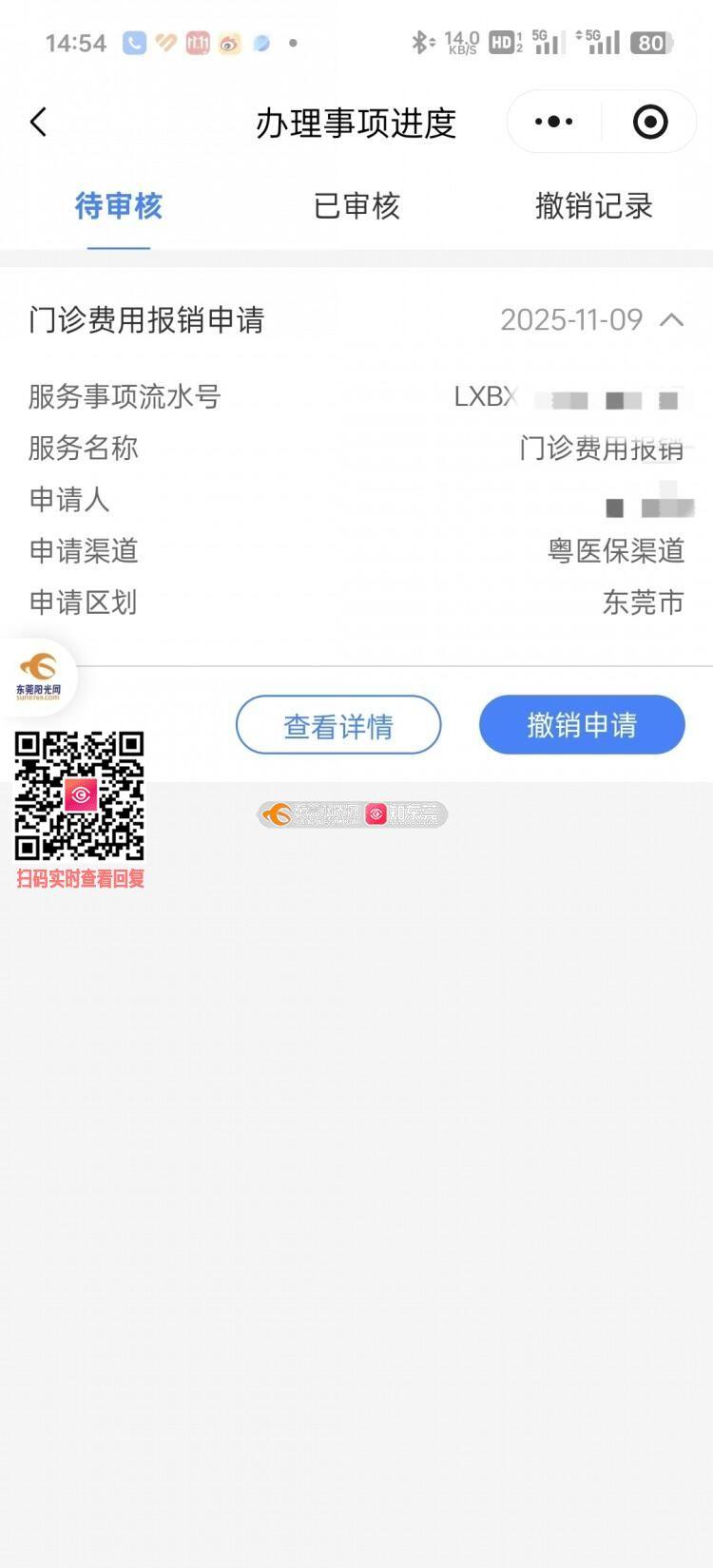713x1568 pixels.
Task: Tap 查看详情 to view application details
Action: 338,726
